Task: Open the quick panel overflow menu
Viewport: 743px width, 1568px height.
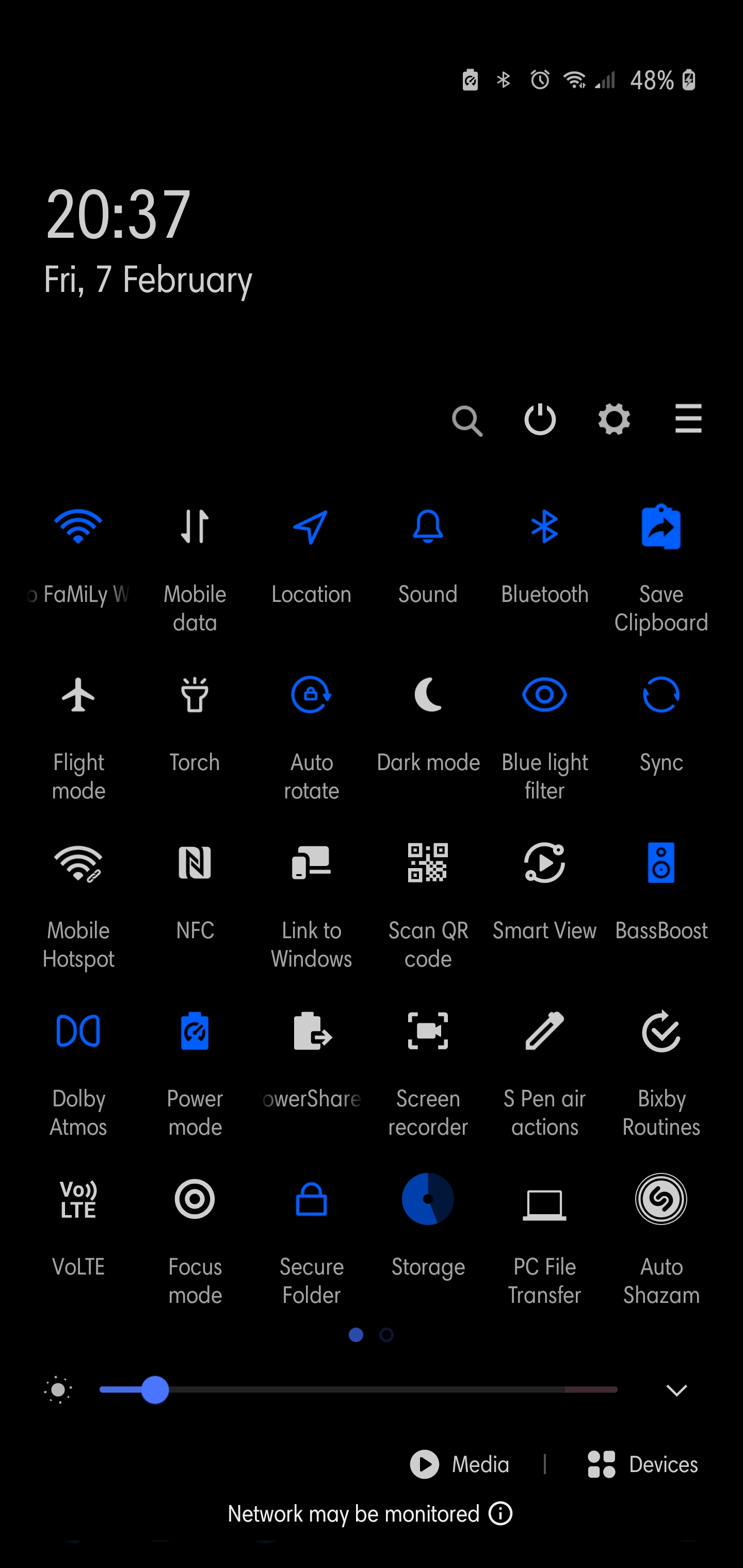Action: pos(688,419)
